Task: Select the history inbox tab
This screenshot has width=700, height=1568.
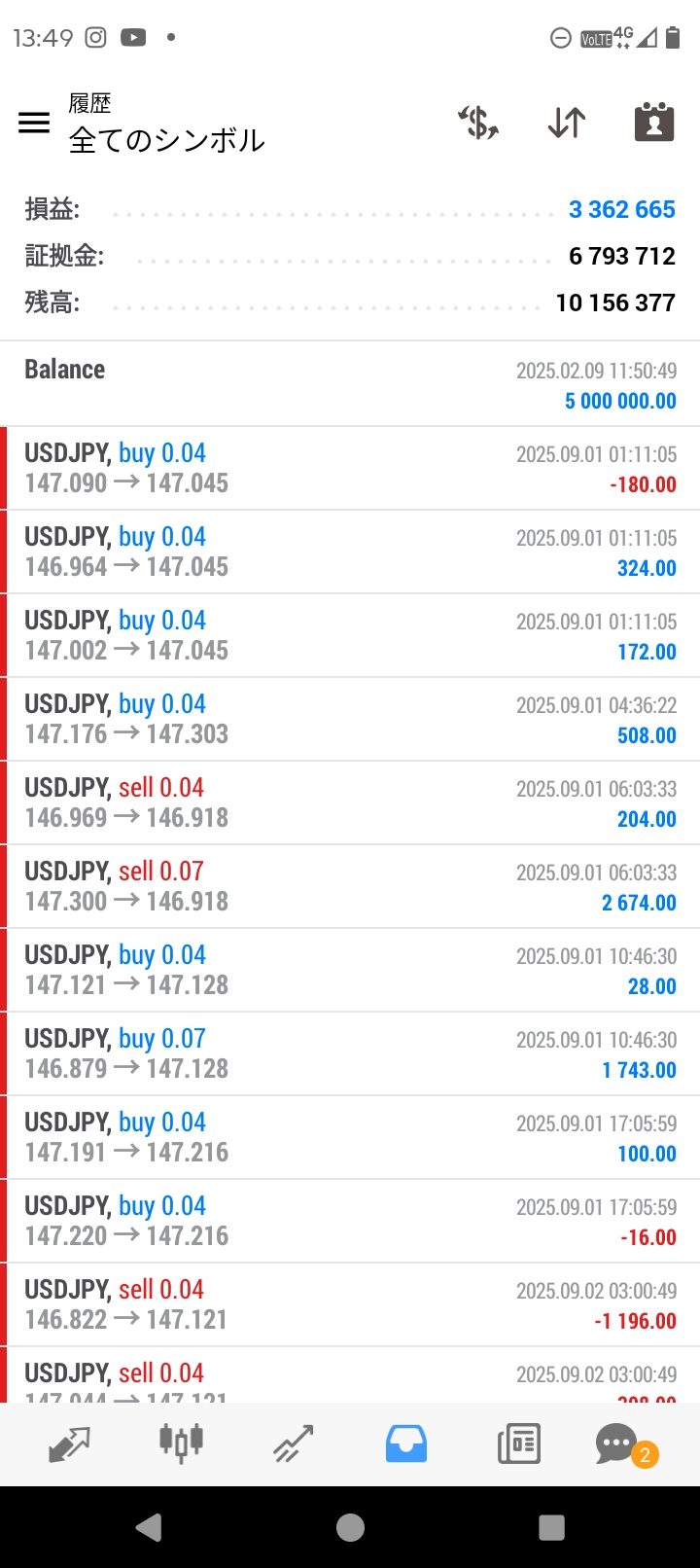Action: [405, 1443]
